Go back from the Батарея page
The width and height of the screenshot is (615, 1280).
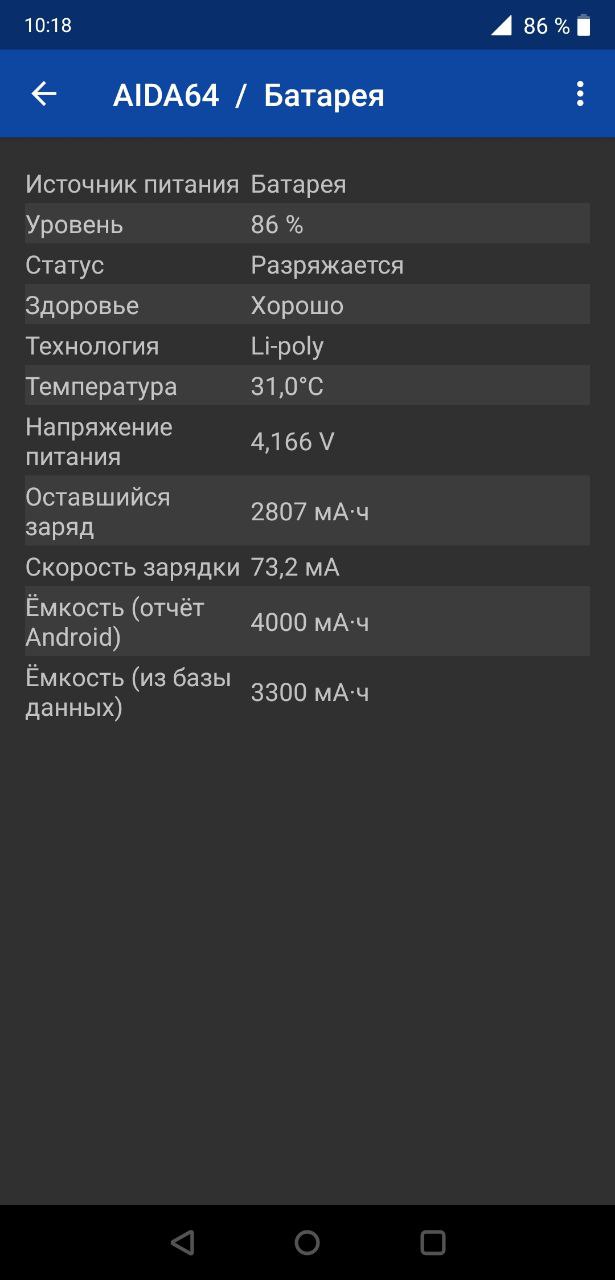tap(44, 94)
